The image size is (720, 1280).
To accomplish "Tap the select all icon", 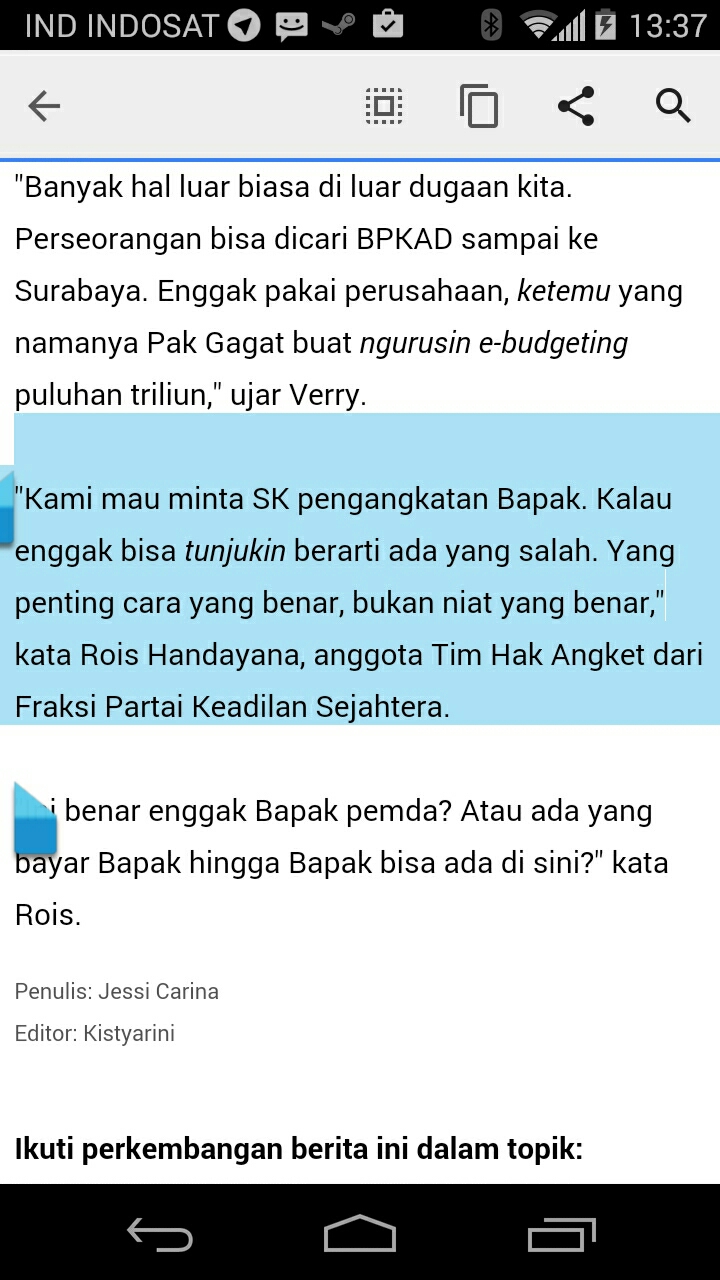I will coord(384,105).
